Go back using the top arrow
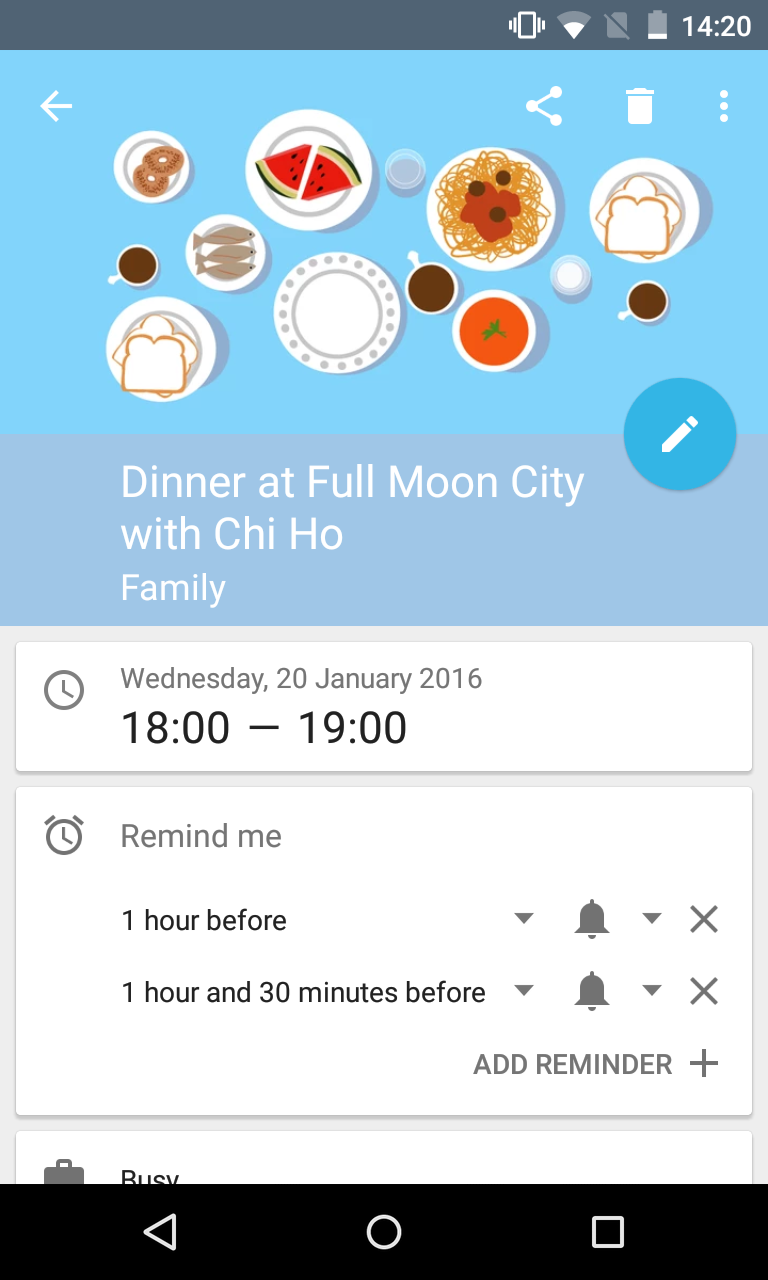The image size is (768, 1280). [x=57, y=106]
